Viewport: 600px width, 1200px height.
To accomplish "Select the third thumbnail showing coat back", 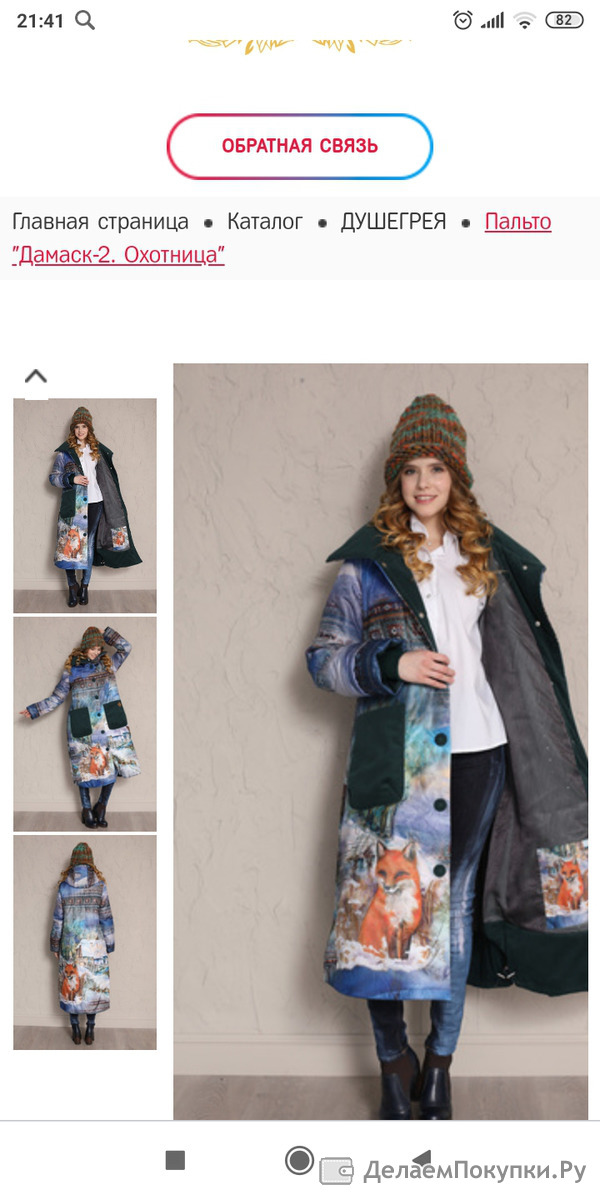I will [x=85, y=942].
